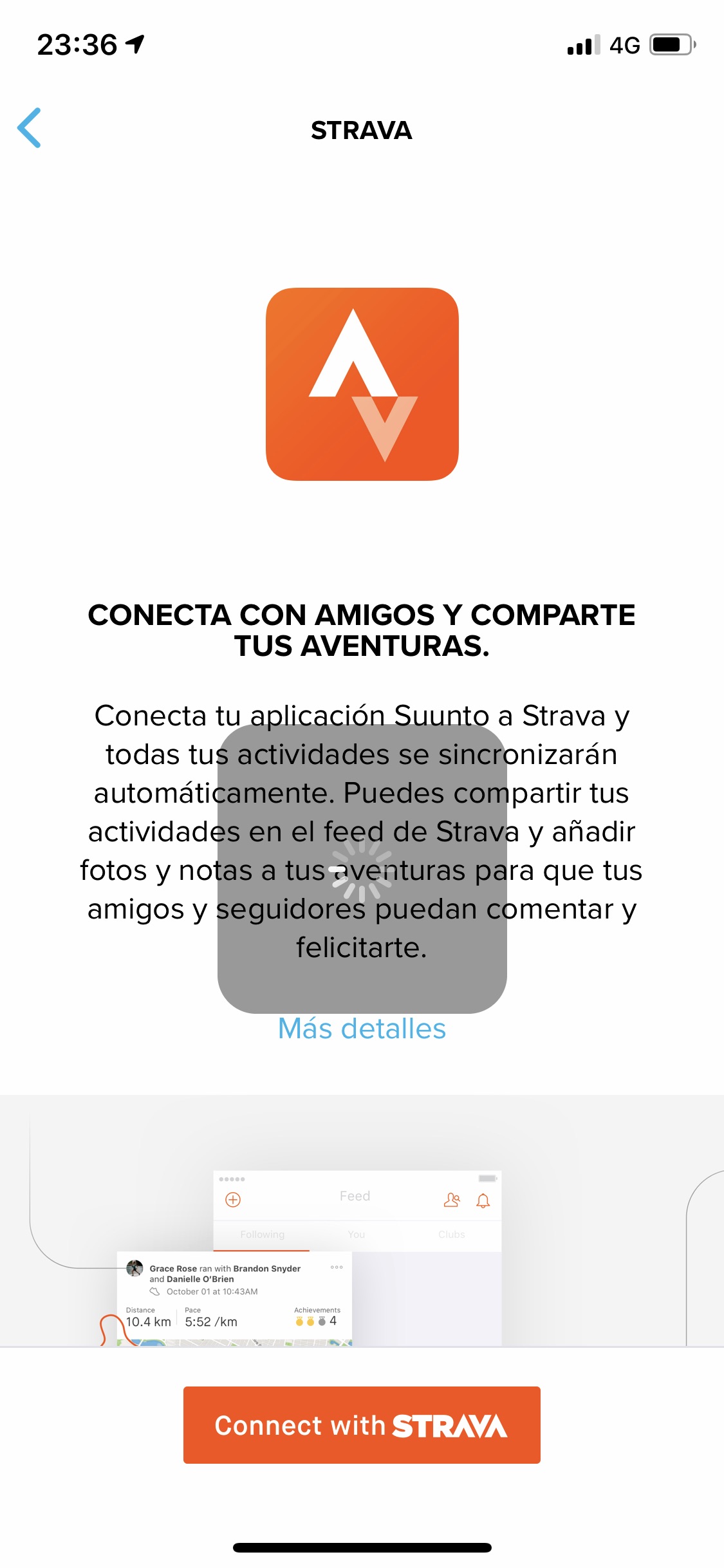Image resolution: width=724 pixels, height=1568 pixels.
Task: Tap Connect with Strava button
Action: (362, 1425)
